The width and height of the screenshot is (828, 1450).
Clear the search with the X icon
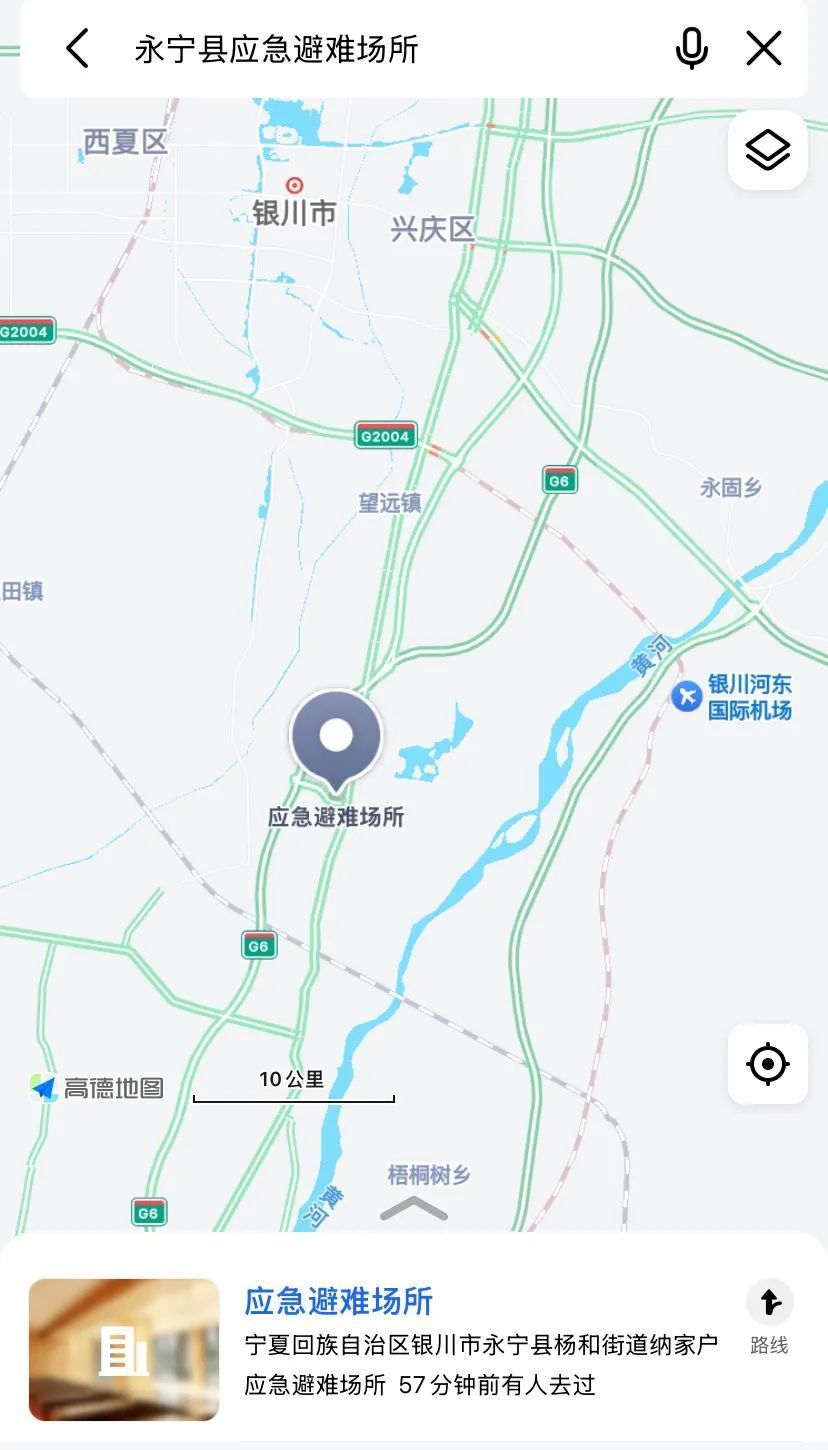(764, 48)
